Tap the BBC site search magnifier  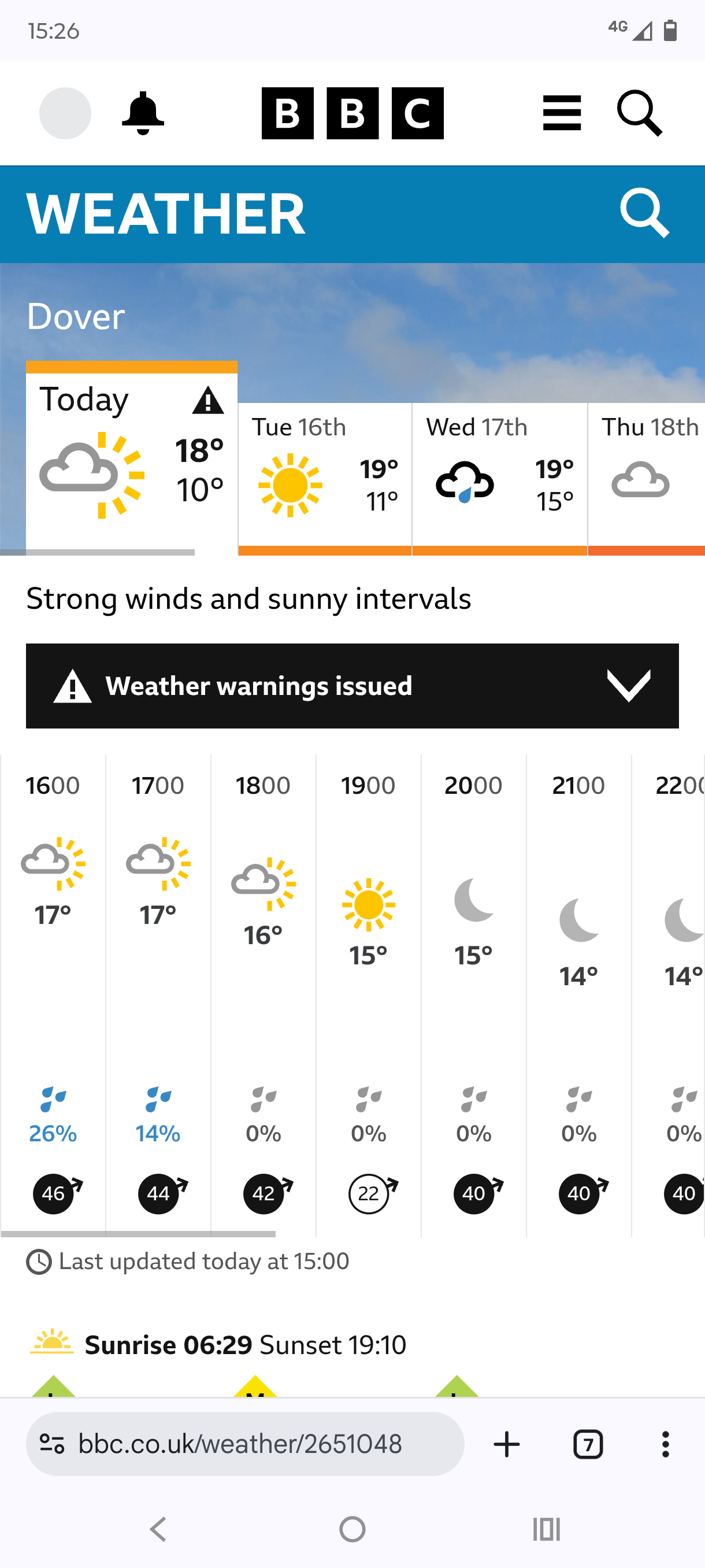click(x=639, y=113)
